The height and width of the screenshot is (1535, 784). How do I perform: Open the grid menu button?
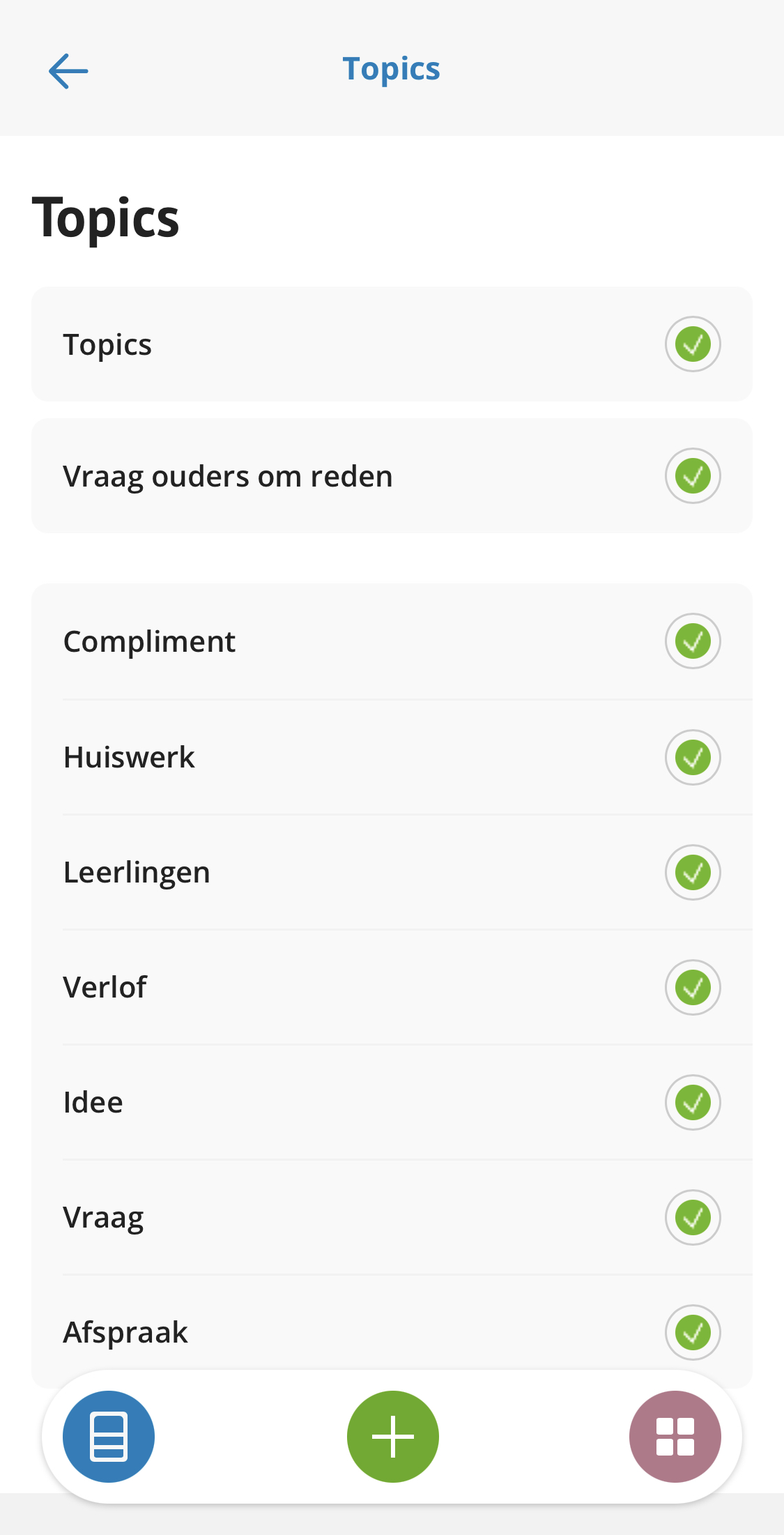tap(675, 1436)
